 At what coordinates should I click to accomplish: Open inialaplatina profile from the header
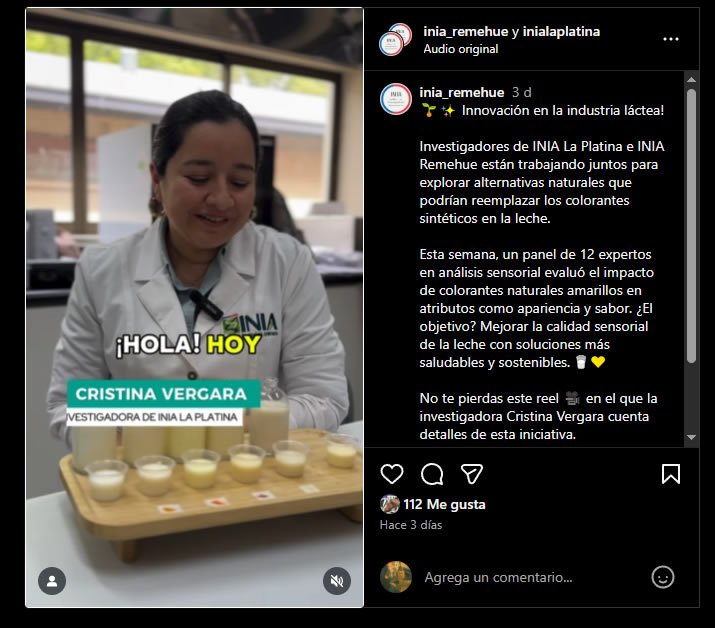click(560, 31)
